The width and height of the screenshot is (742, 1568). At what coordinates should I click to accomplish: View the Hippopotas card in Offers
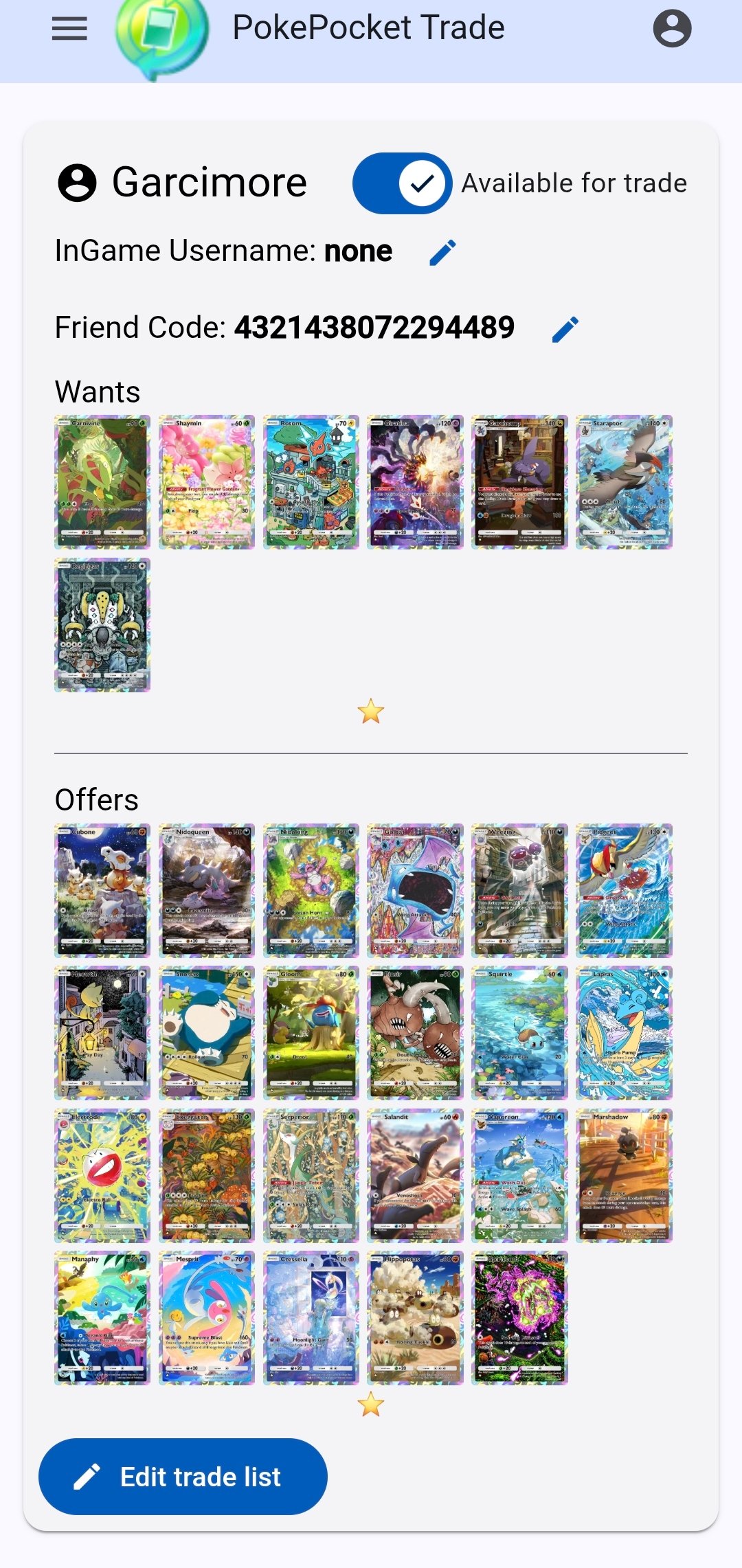[x=416, y=1317]
